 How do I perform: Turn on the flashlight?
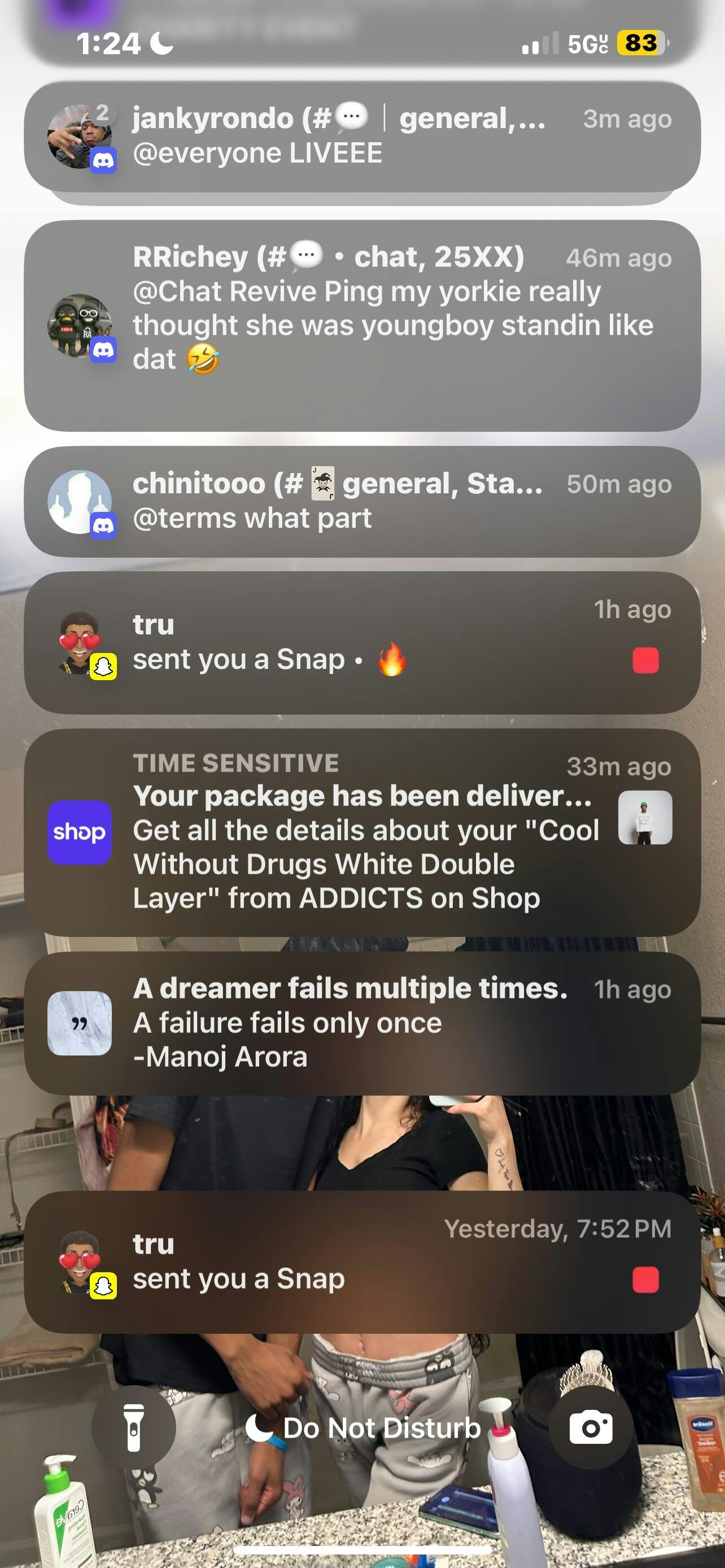134,1427
